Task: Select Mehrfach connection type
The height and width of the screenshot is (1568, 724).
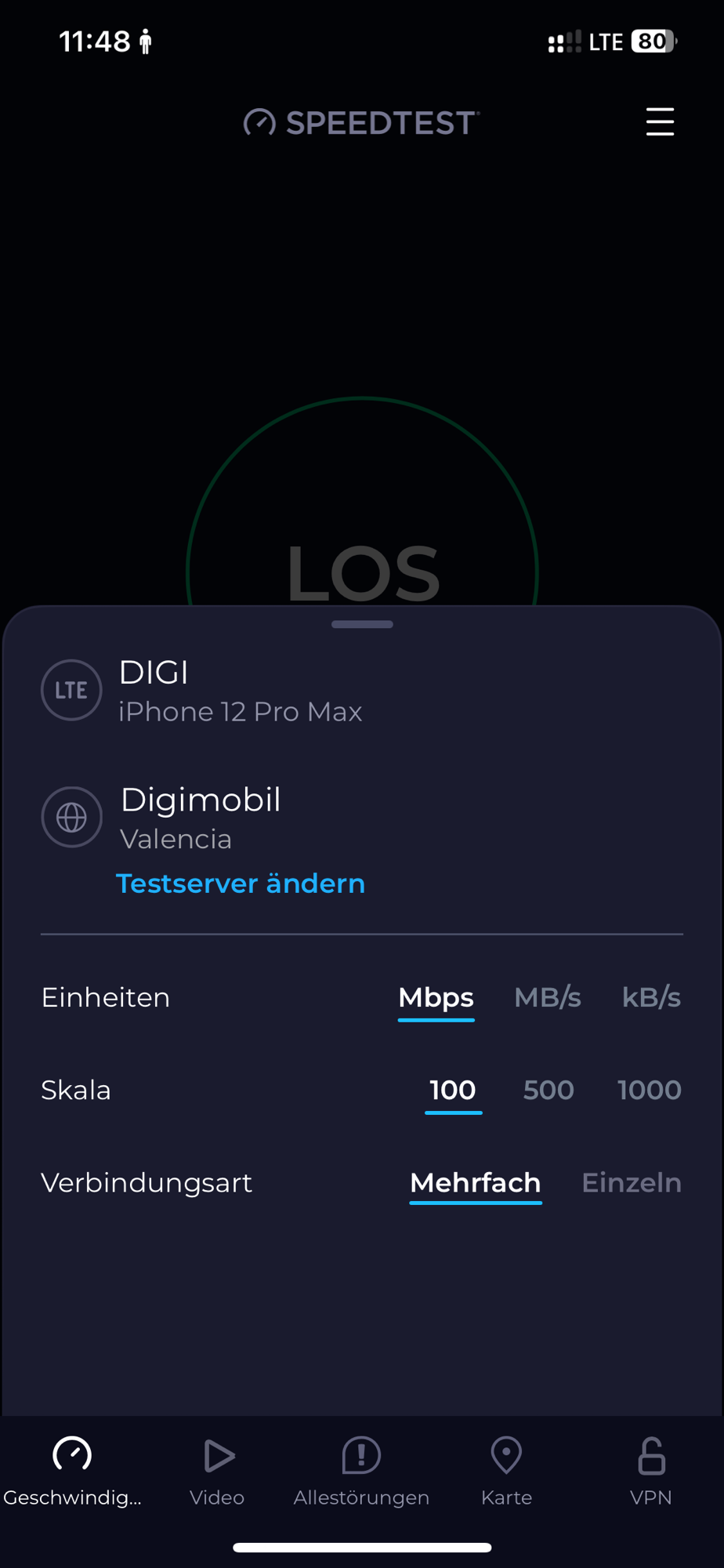Action: 476,1183
